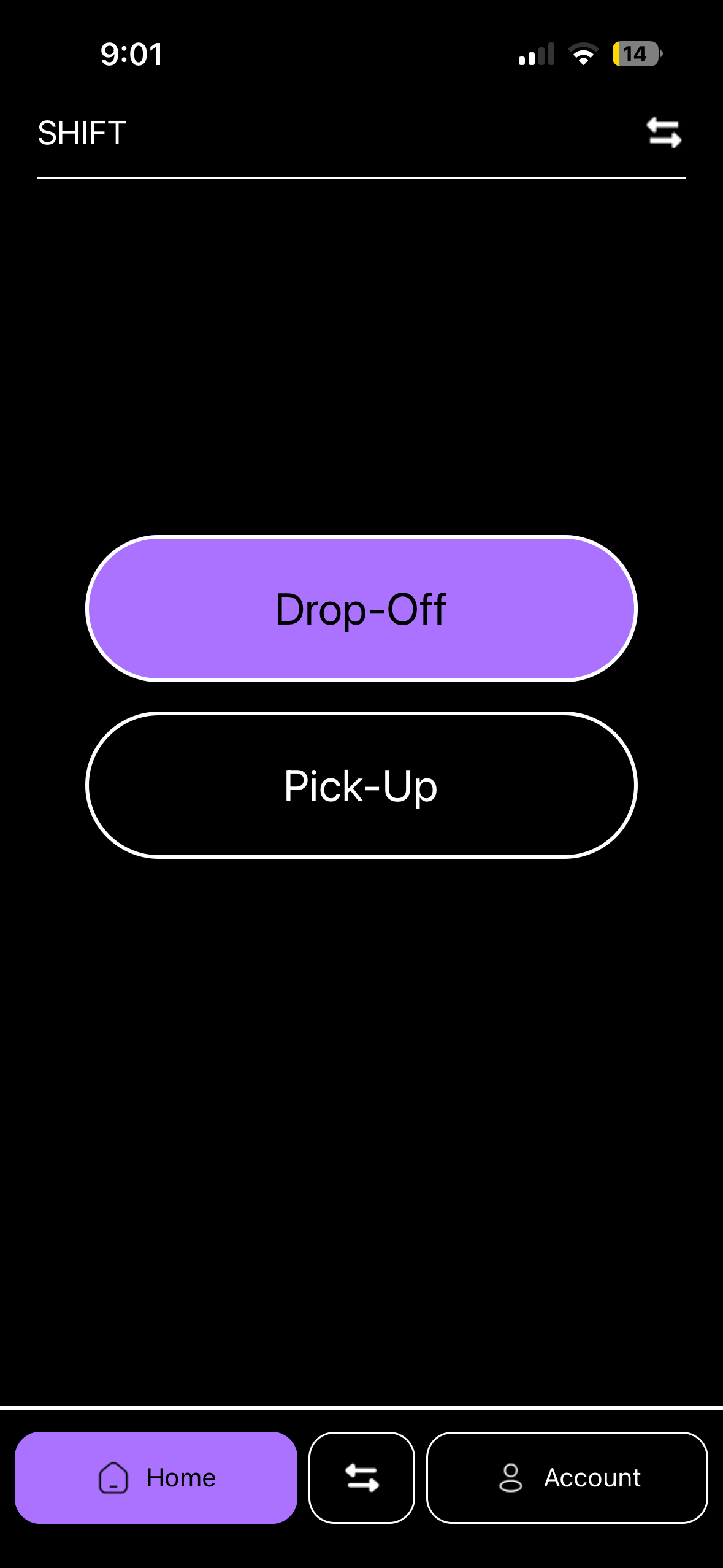Tap the Wi-Fi indicator in the status bar
The image size is (723, 1568).
(583, 54)
